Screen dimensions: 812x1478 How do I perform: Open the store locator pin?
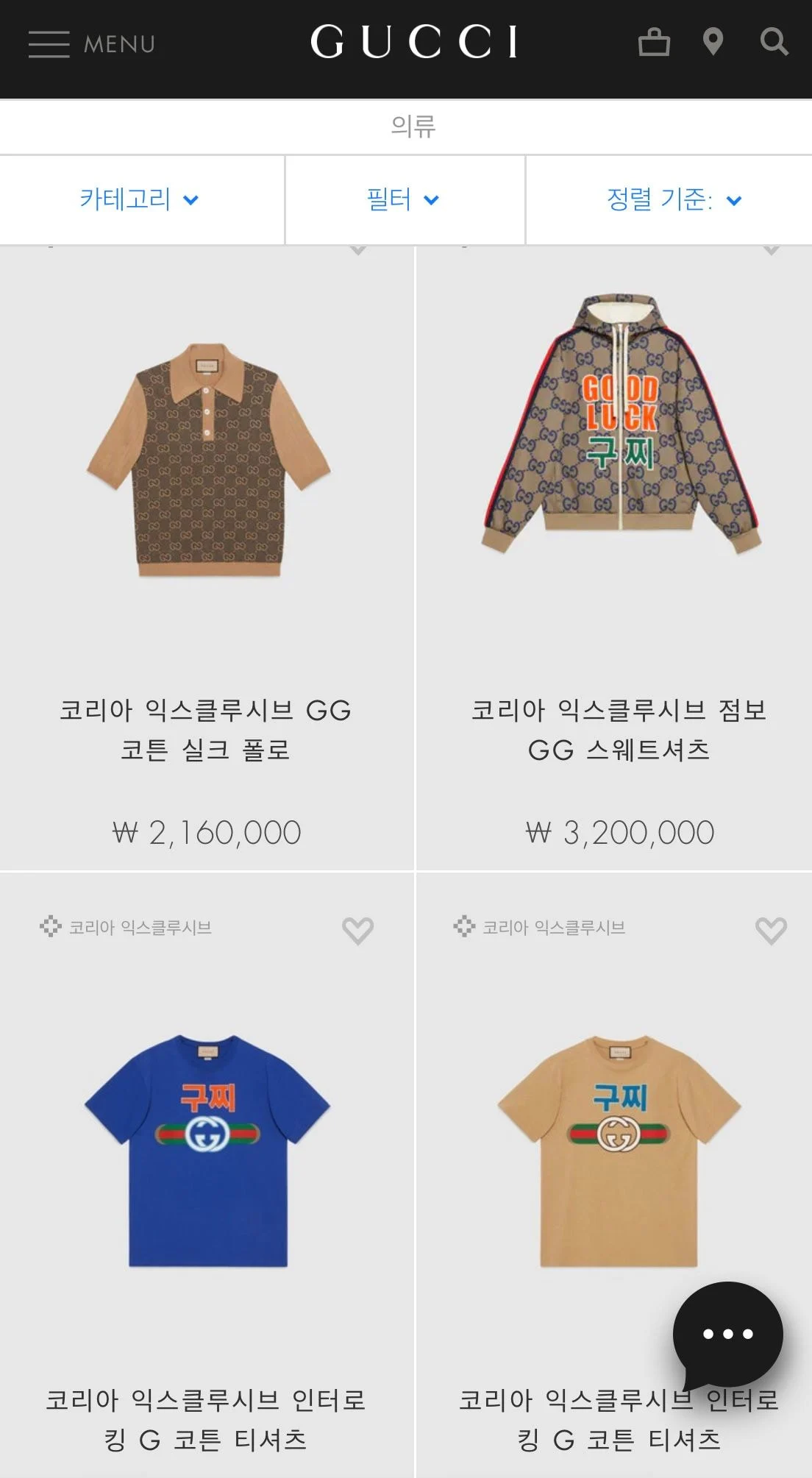click(x=713, y=42)
